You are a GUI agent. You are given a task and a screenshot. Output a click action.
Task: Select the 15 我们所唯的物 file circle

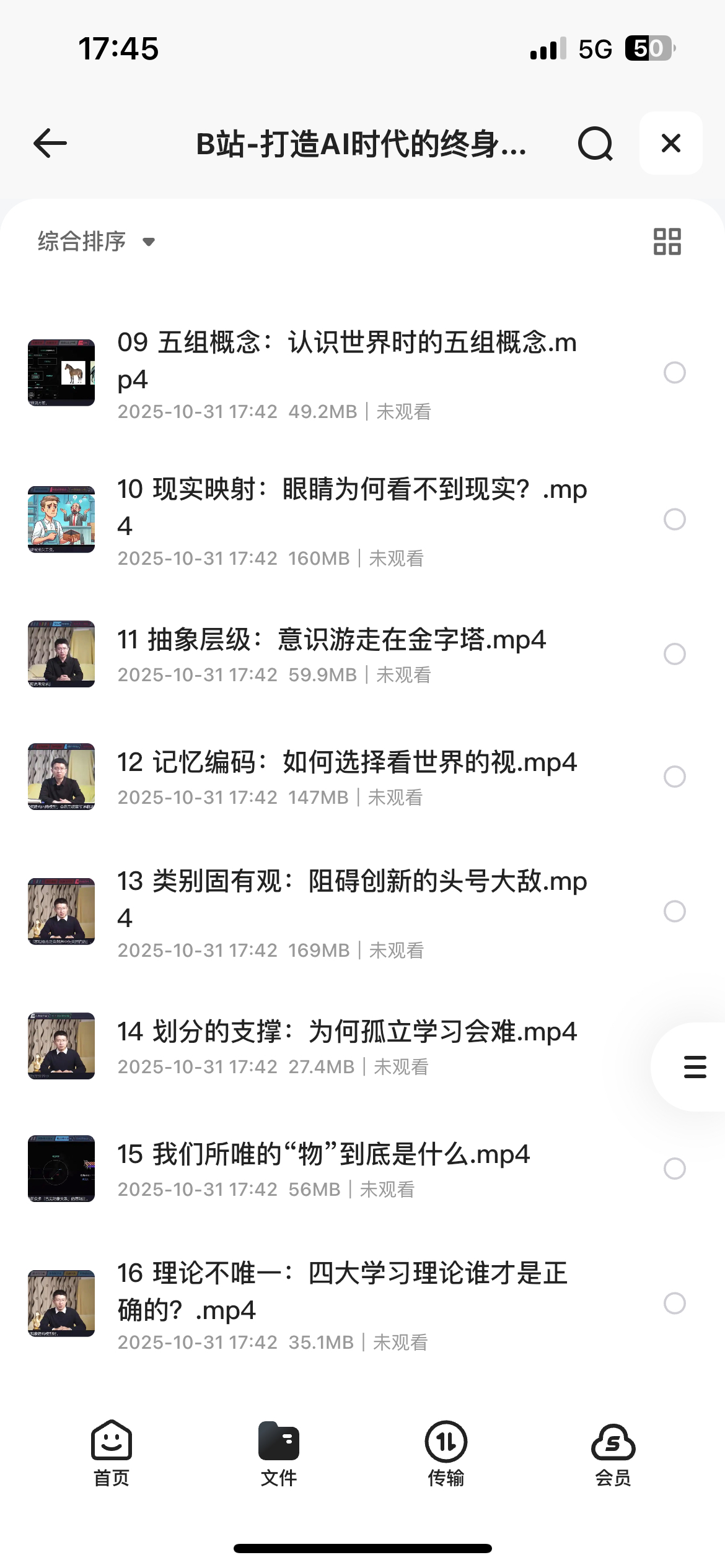pyautogui.click(x=674, y=1169)
